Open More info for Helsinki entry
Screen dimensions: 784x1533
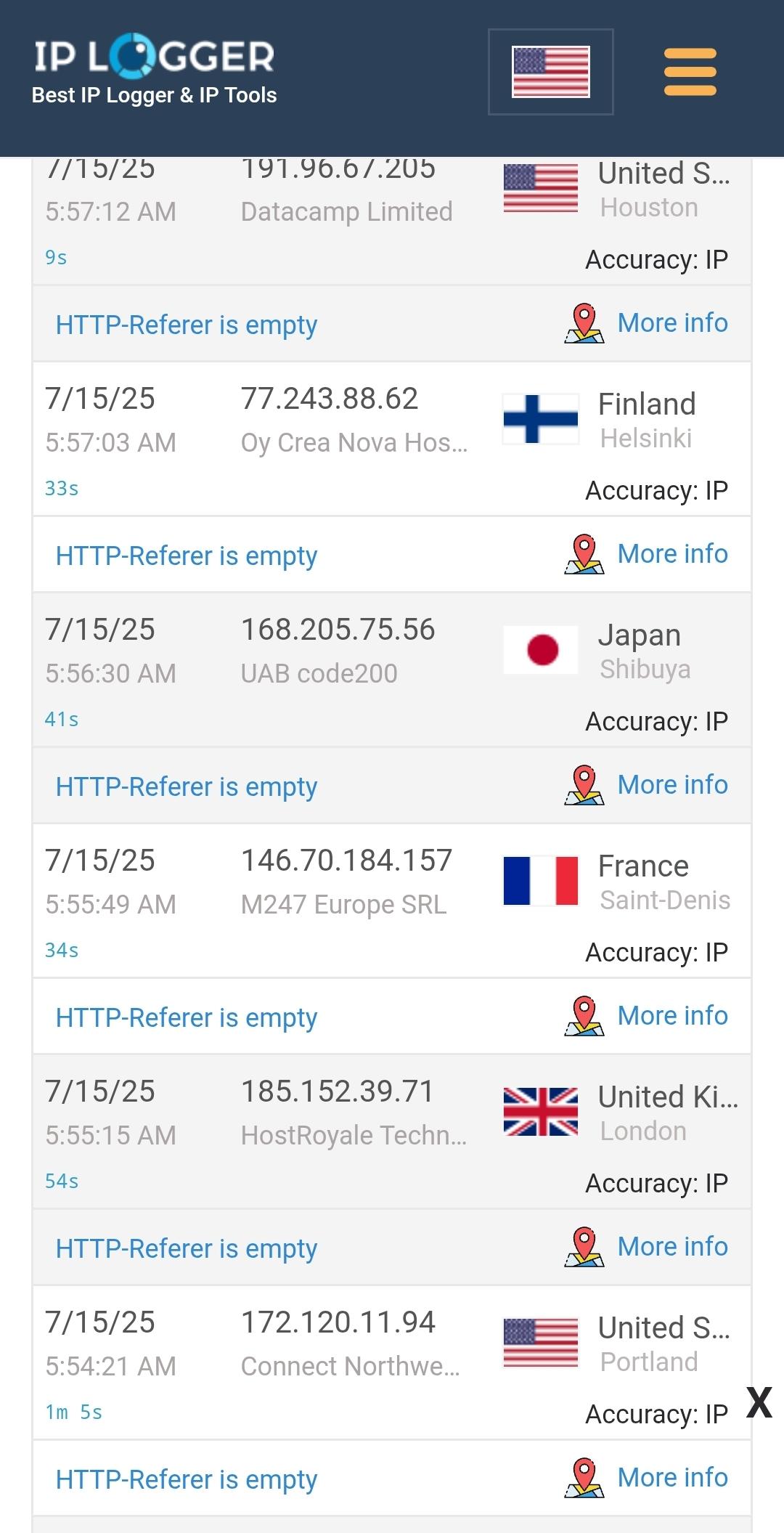(671, 554)
